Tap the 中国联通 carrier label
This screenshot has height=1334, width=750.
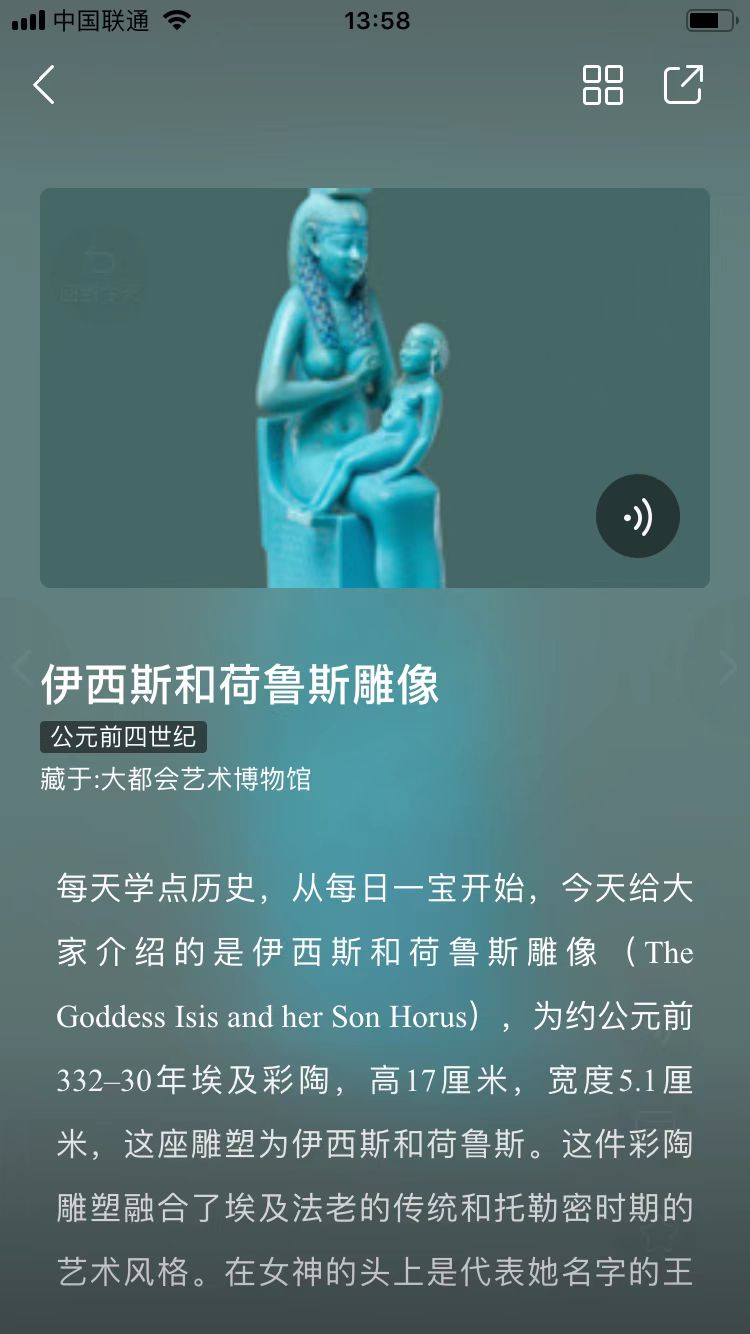point(100,20)
